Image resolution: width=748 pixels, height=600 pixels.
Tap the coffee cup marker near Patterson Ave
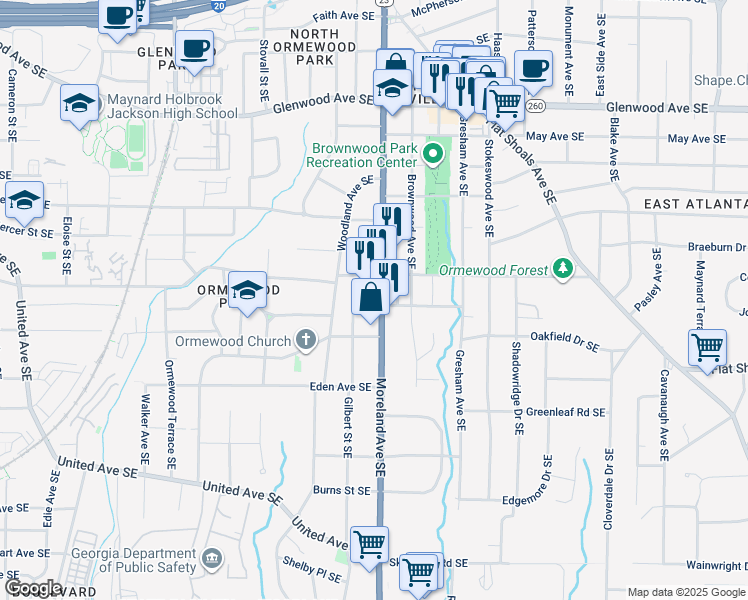coord(534,69)
